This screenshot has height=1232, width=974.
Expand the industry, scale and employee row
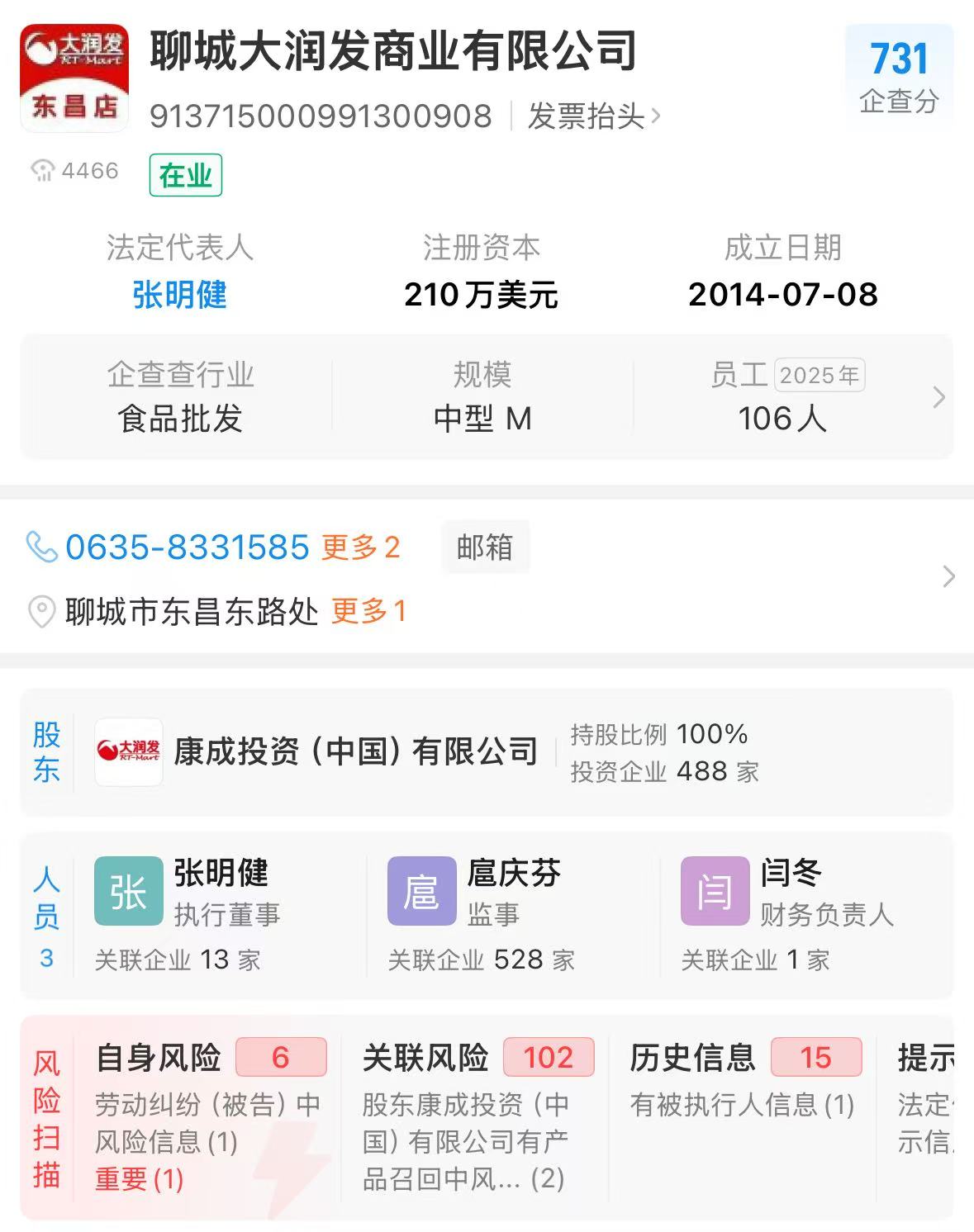(x=487, y=397)
